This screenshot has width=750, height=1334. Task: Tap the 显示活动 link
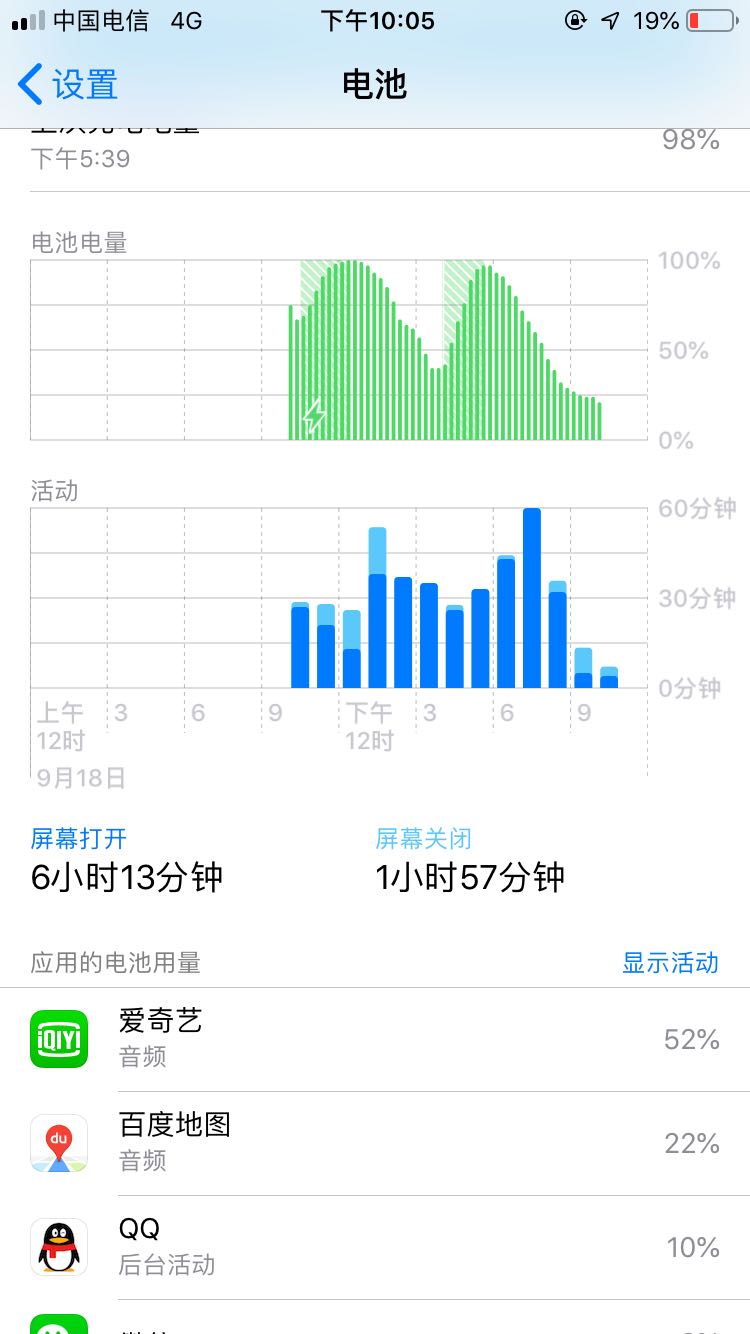[670, 963]
